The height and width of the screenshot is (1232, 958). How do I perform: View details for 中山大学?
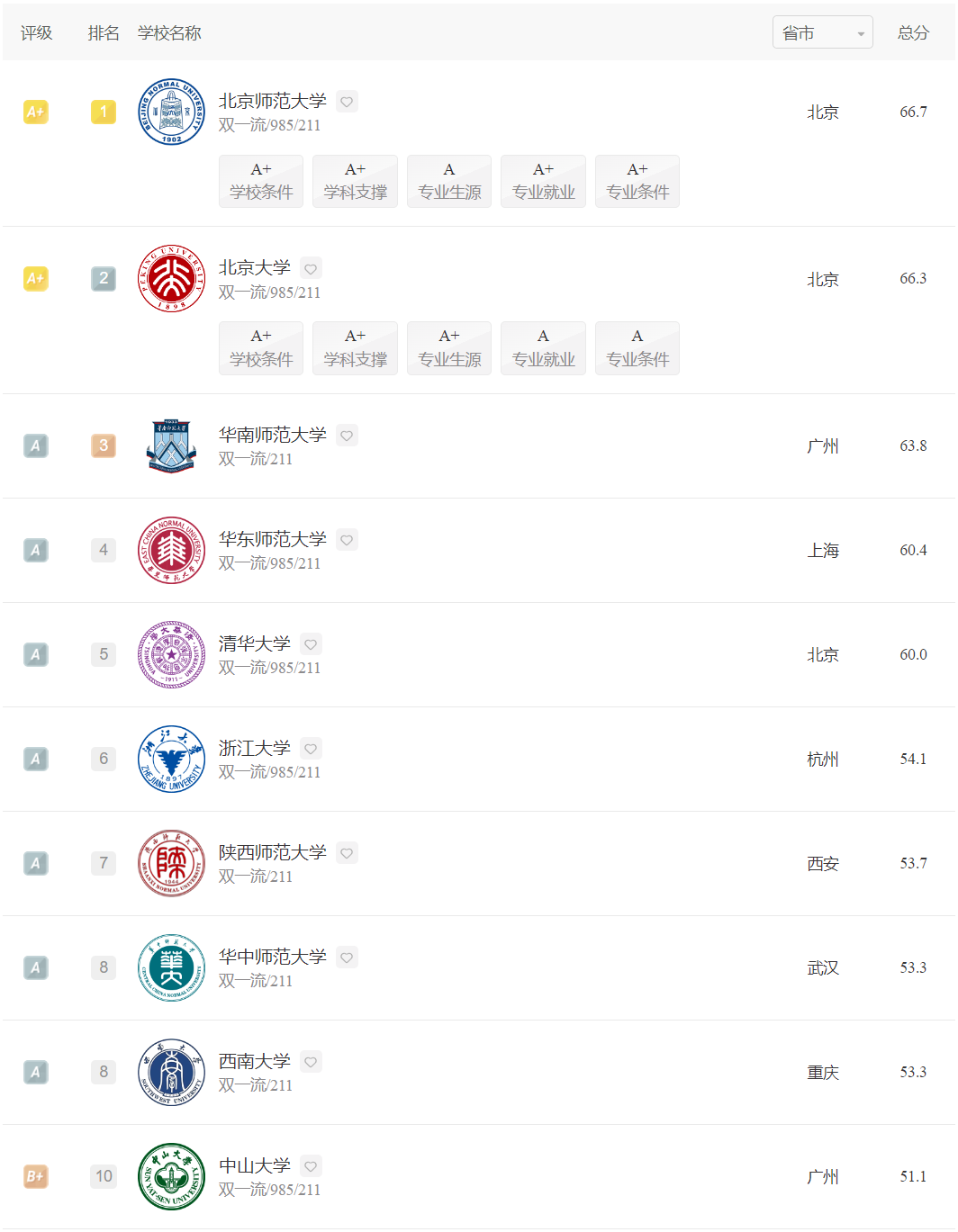tap(255, 1166)
